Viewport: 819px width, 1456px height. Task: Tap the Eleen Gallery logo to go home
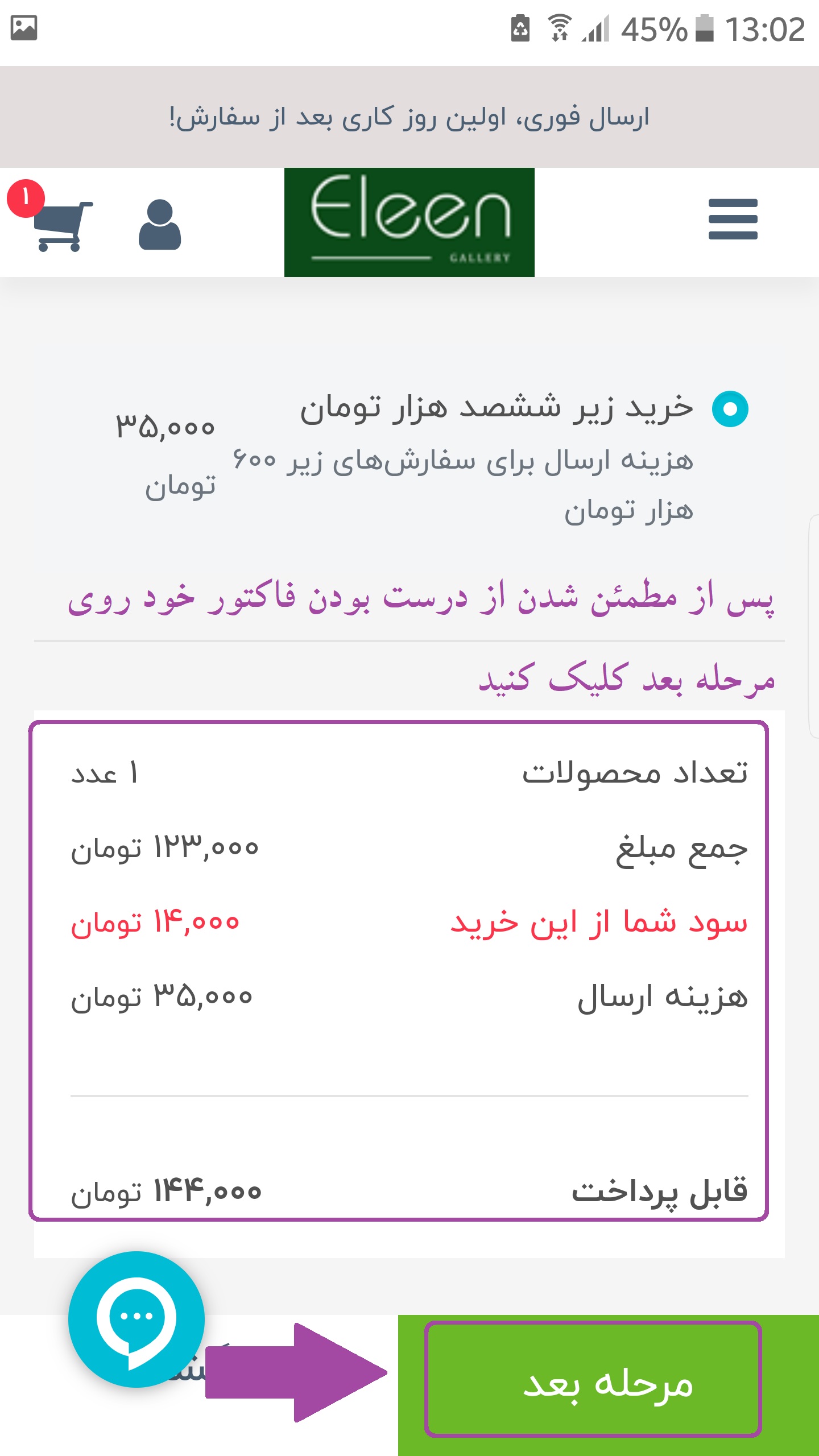(x=409, y=222)
